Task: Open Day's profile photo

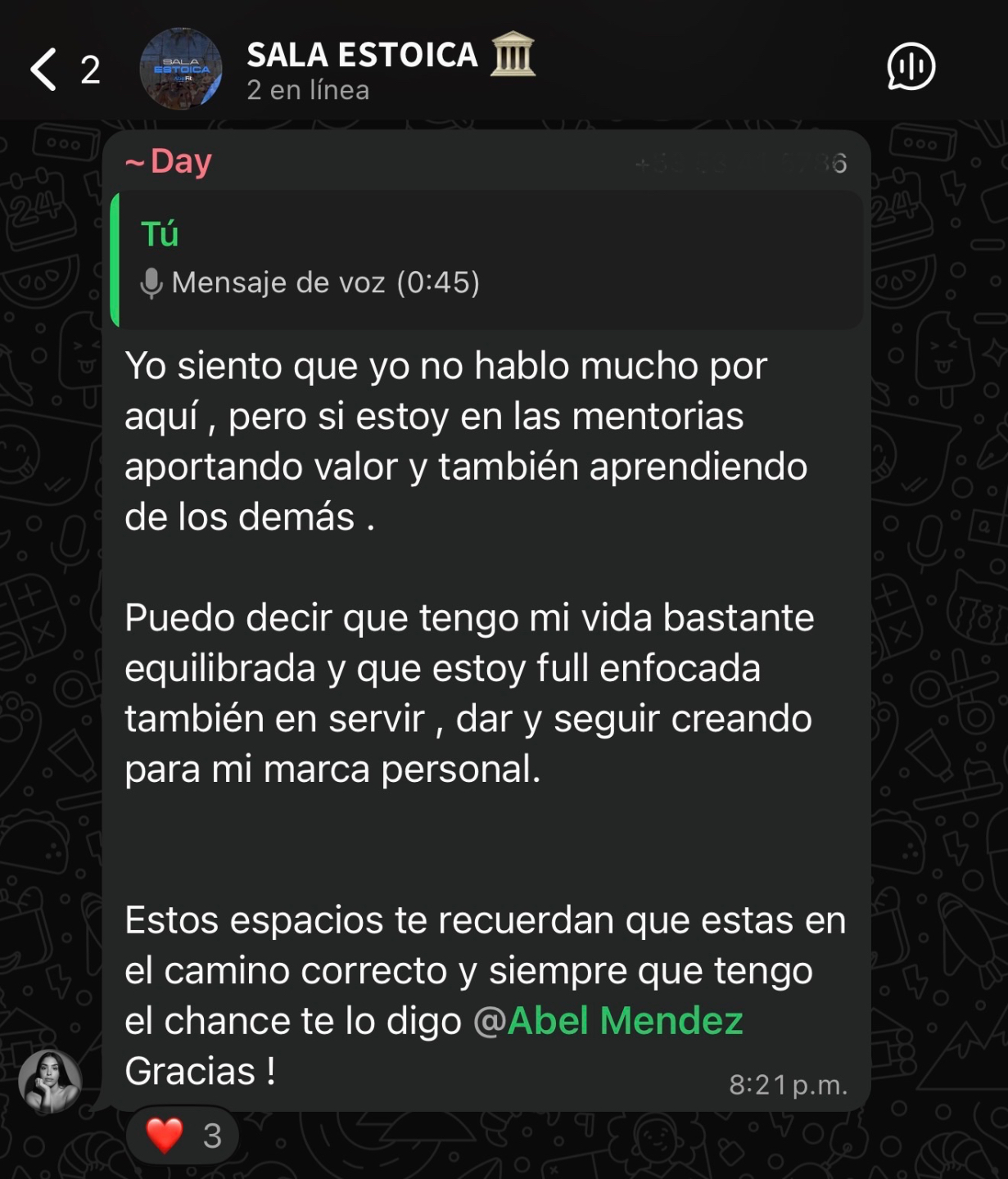Action: (50, 1081)
